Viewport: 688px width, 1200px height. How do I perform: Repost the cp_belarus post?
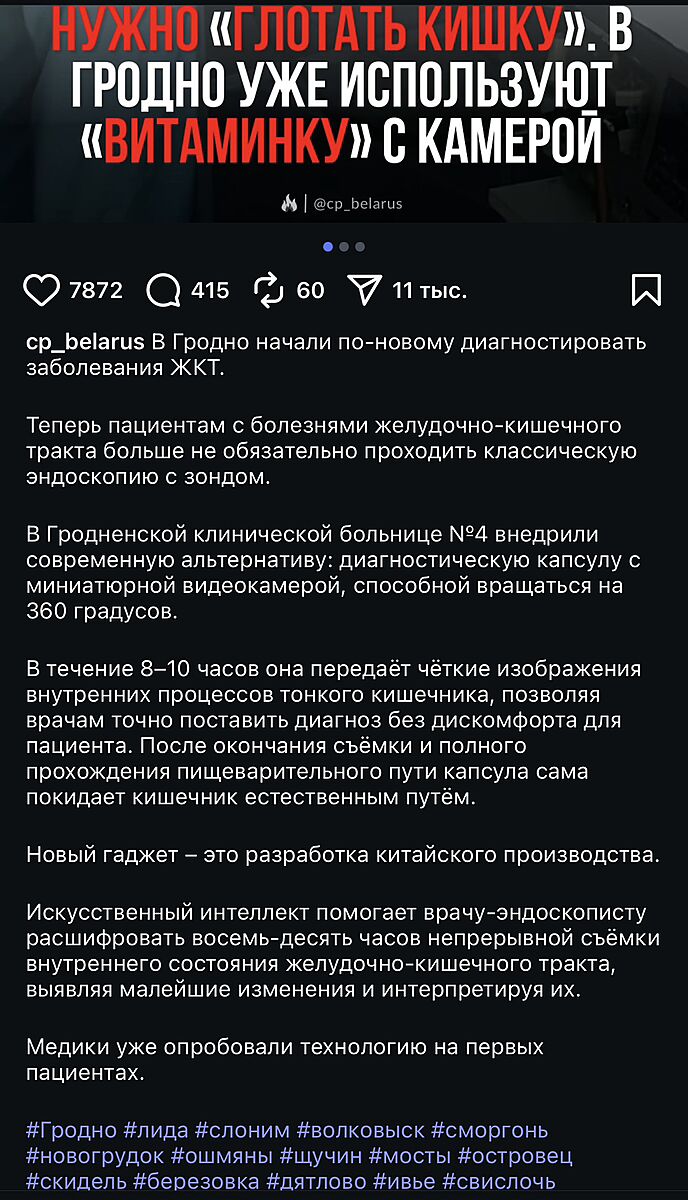coord(270,290)
